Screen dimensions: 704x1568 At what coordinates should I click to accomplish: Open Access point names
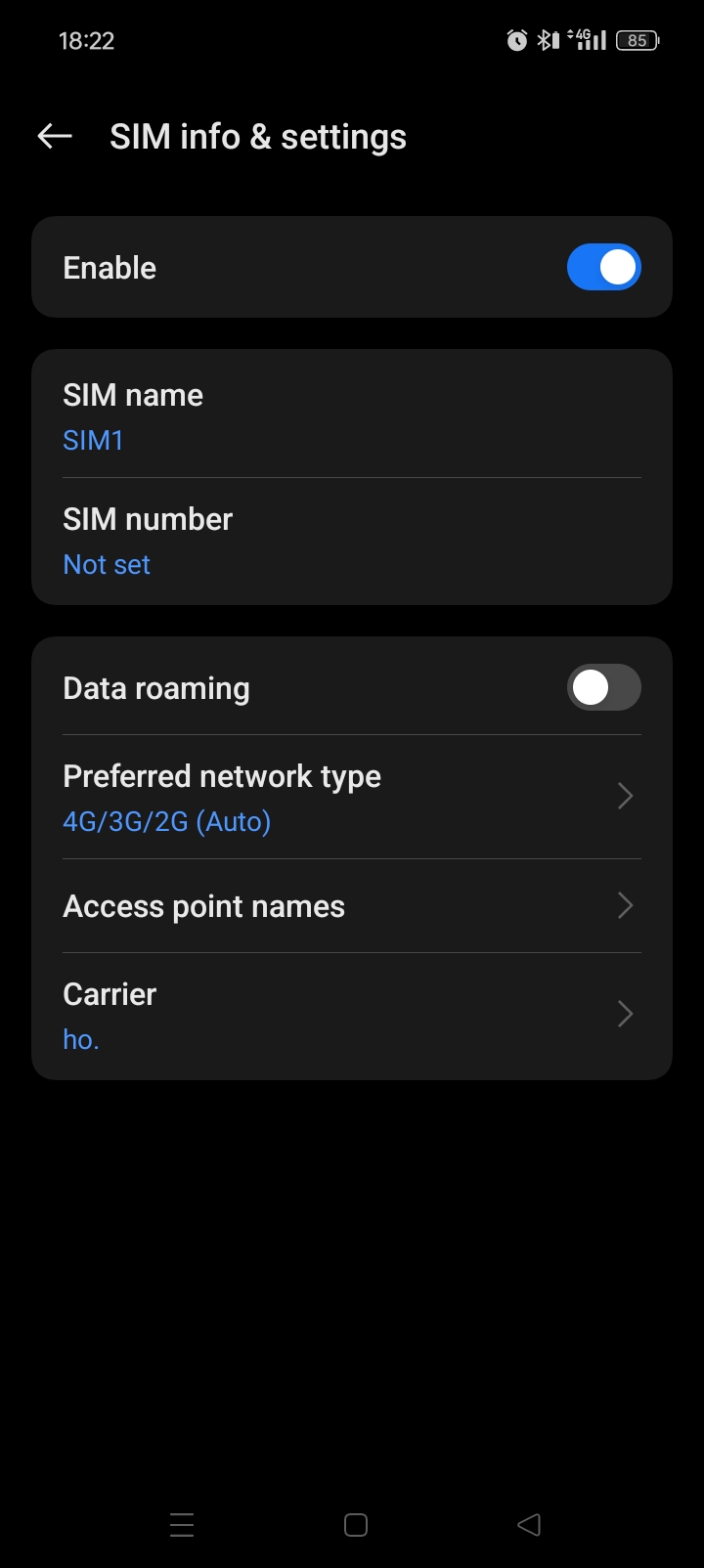point(352,906)
